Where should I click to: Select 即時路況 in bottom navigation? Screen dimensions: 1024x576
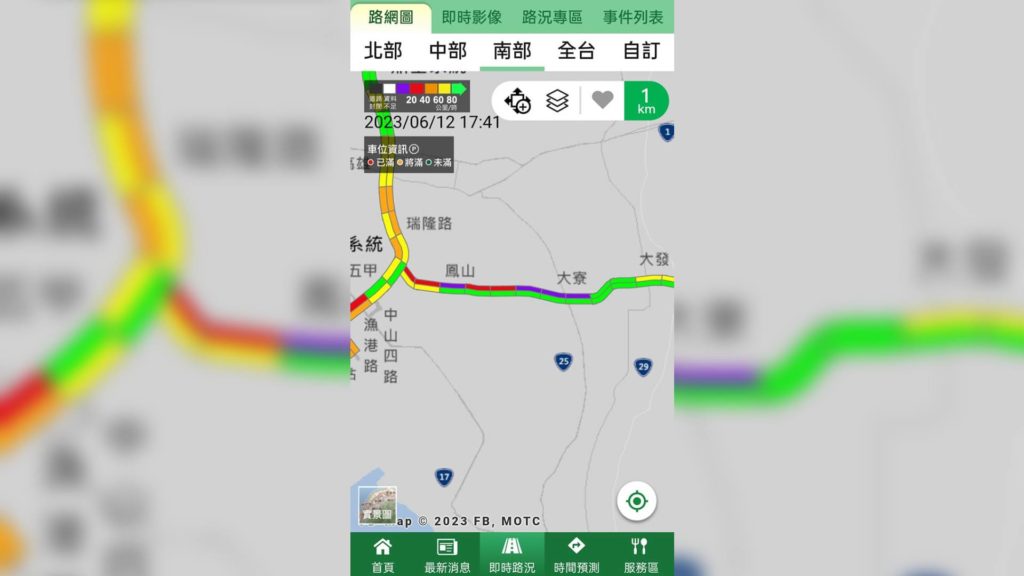point(512,554)
